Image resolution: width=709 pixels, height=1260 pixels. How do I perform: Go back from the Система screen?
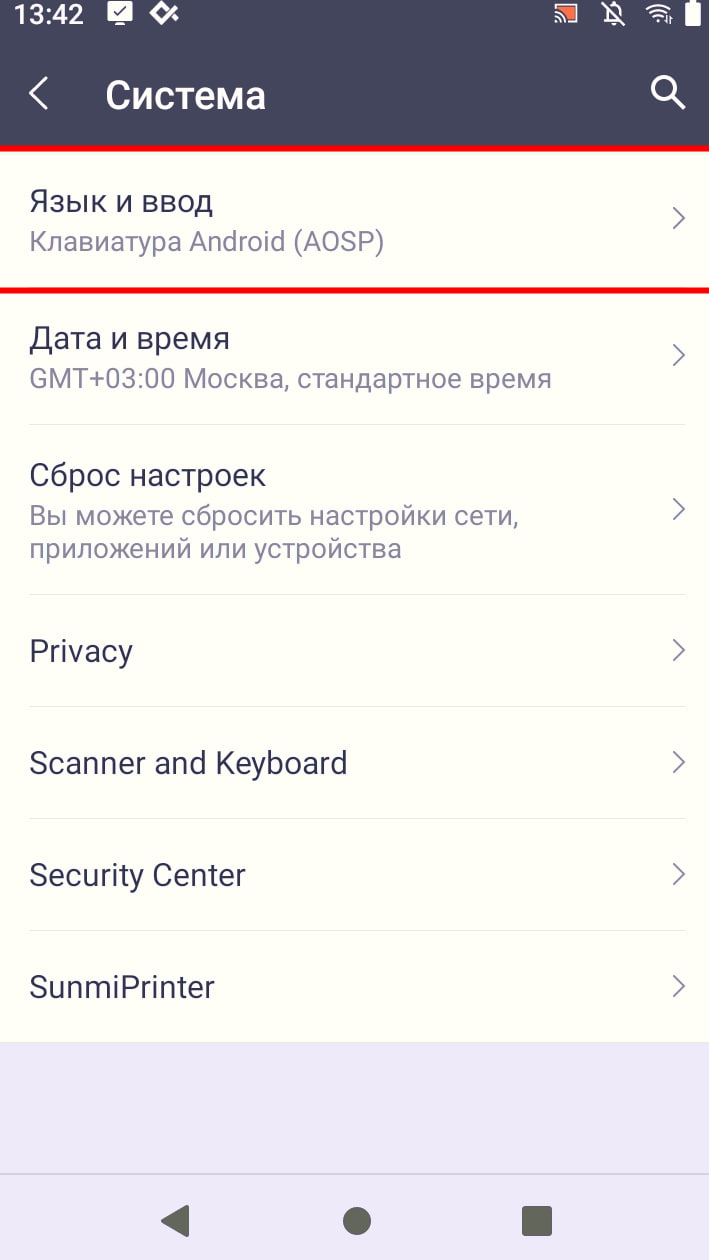tap(39, 94)
